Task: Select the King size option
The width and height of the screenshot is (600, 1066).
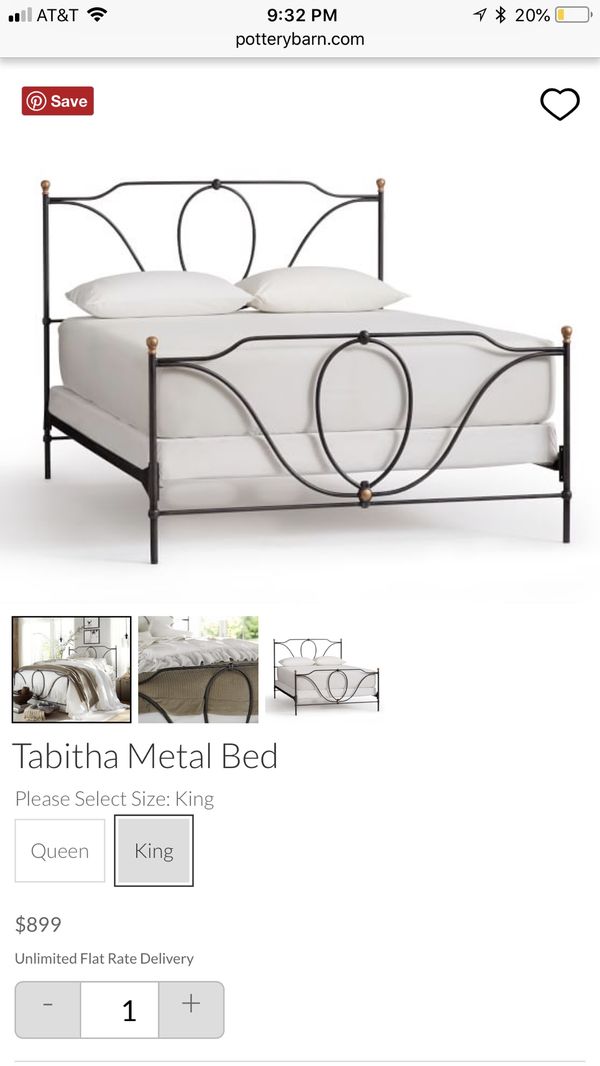Action: click(x=154, y=850)
